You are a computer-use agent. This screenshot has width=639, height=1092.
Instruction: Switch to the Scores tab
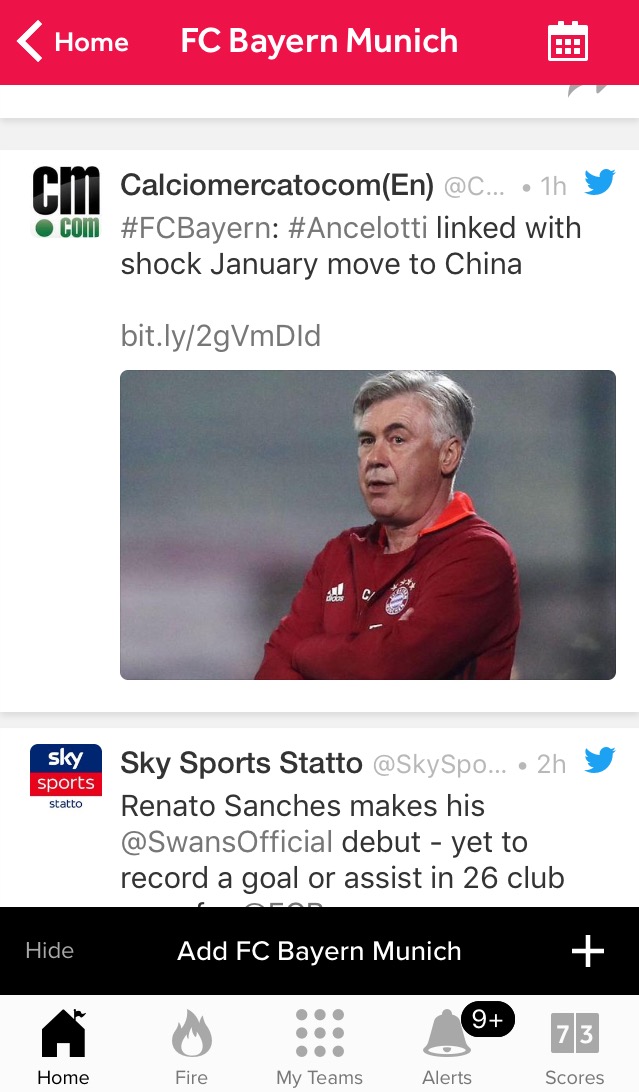click(x=574, y=1046)
